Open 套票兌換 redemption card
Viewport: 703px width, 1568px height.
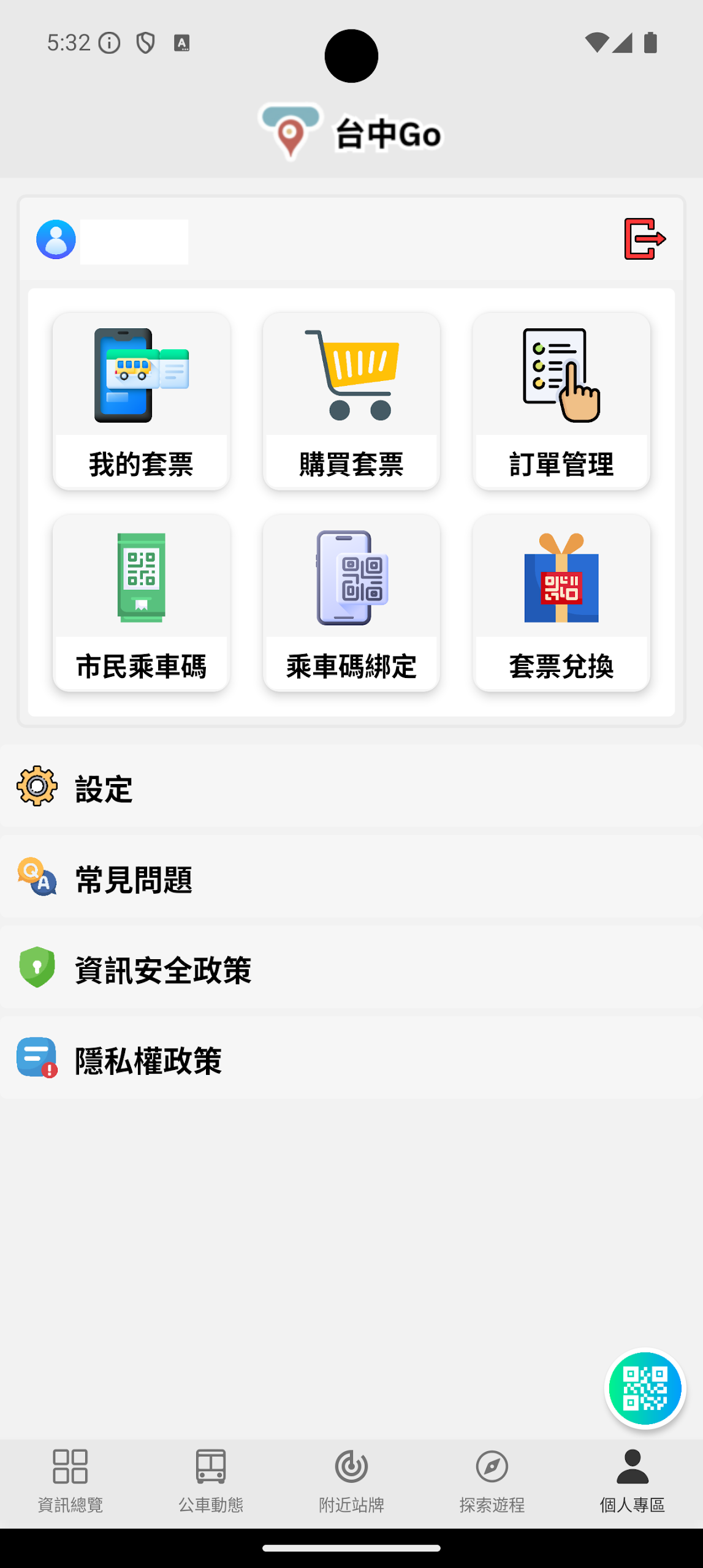coord(561,603)
